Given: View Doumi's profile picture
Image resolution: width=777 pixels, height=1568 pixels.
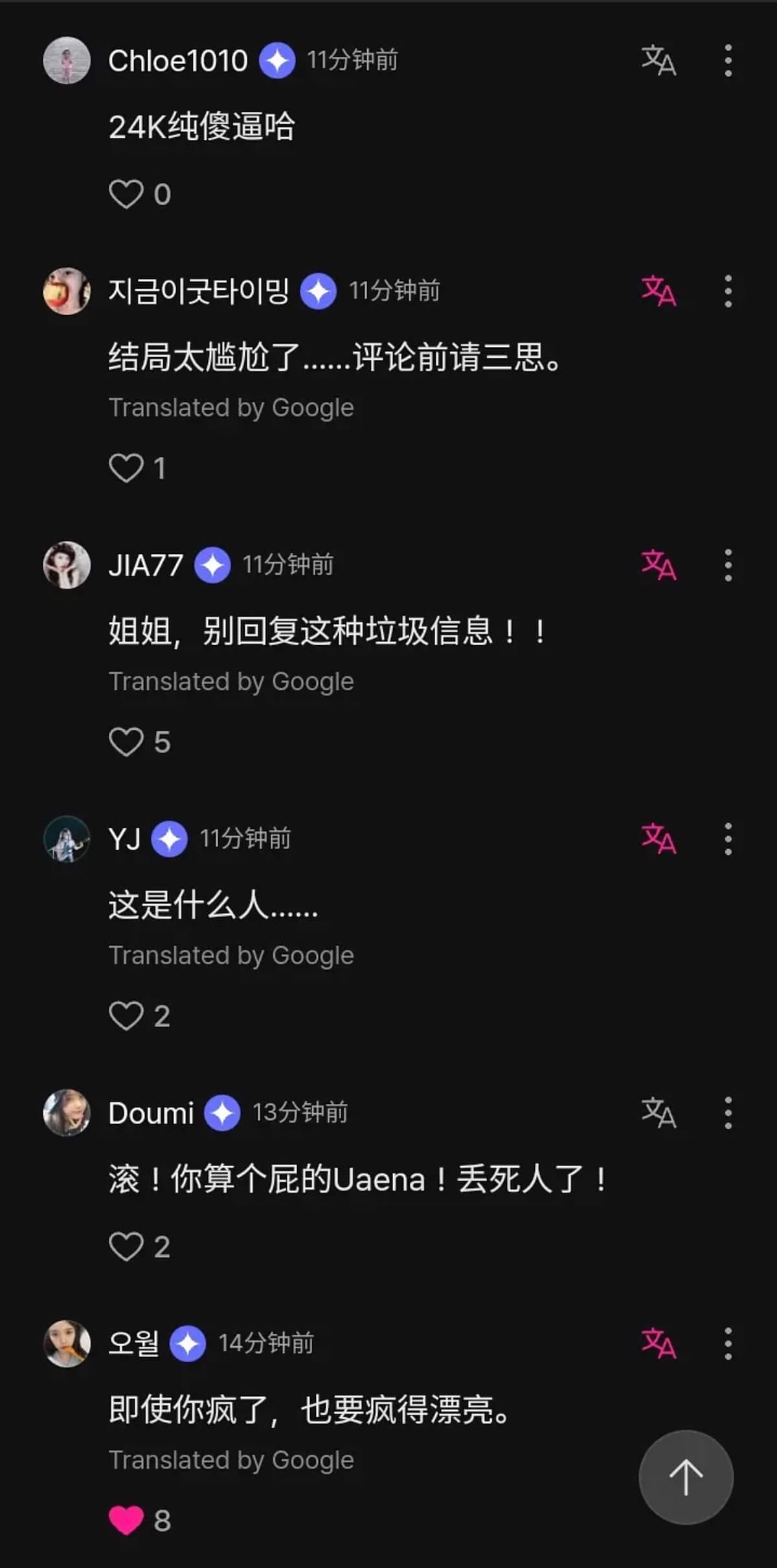Looking at the screenshot, I should (x=67, y=1113).
